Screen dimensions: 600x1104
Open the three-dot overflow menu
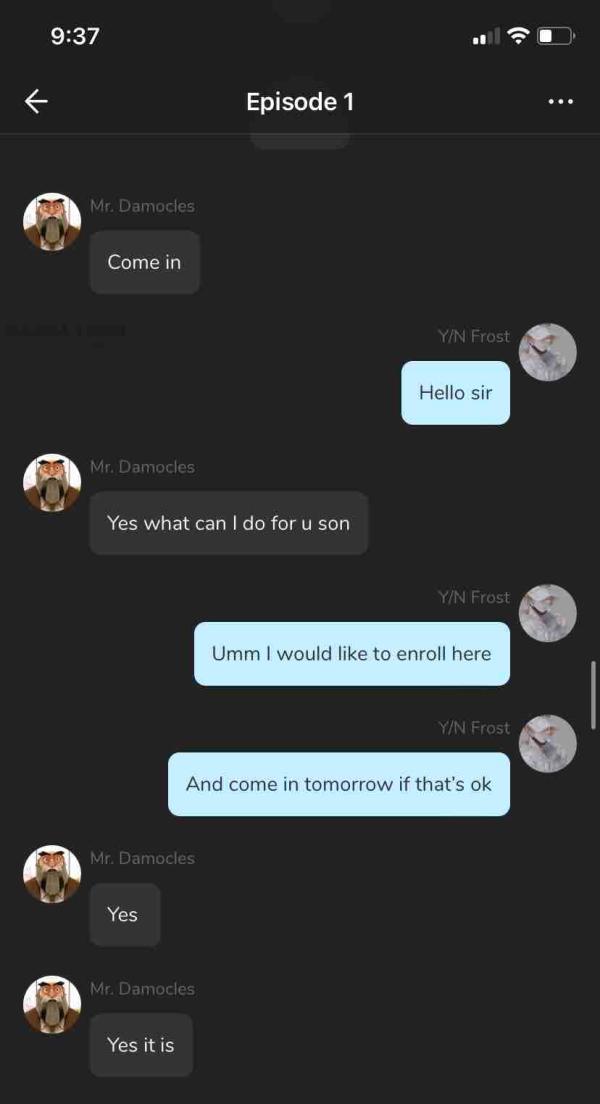point(561,101)
